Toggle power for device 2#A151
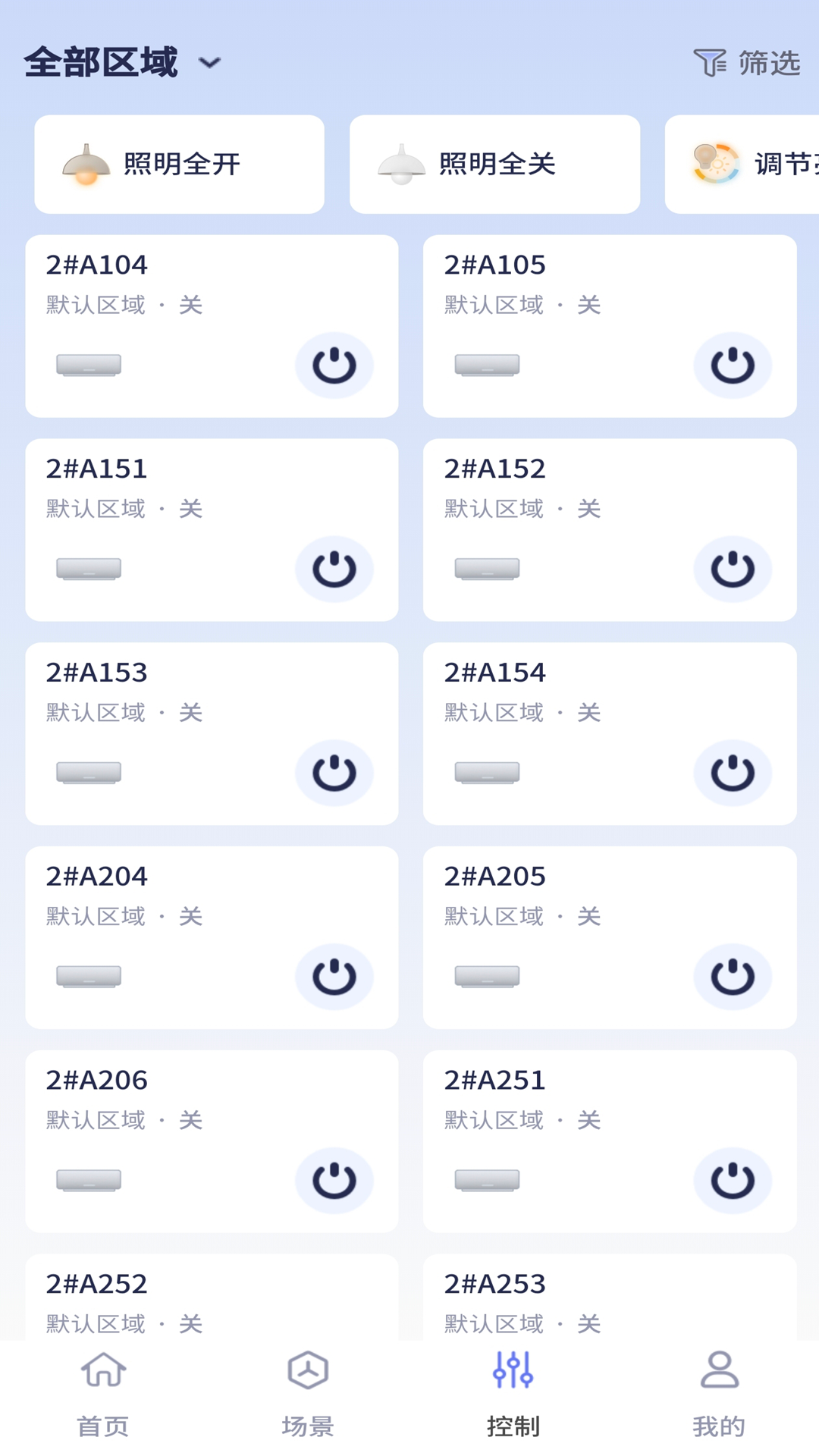 334,570
